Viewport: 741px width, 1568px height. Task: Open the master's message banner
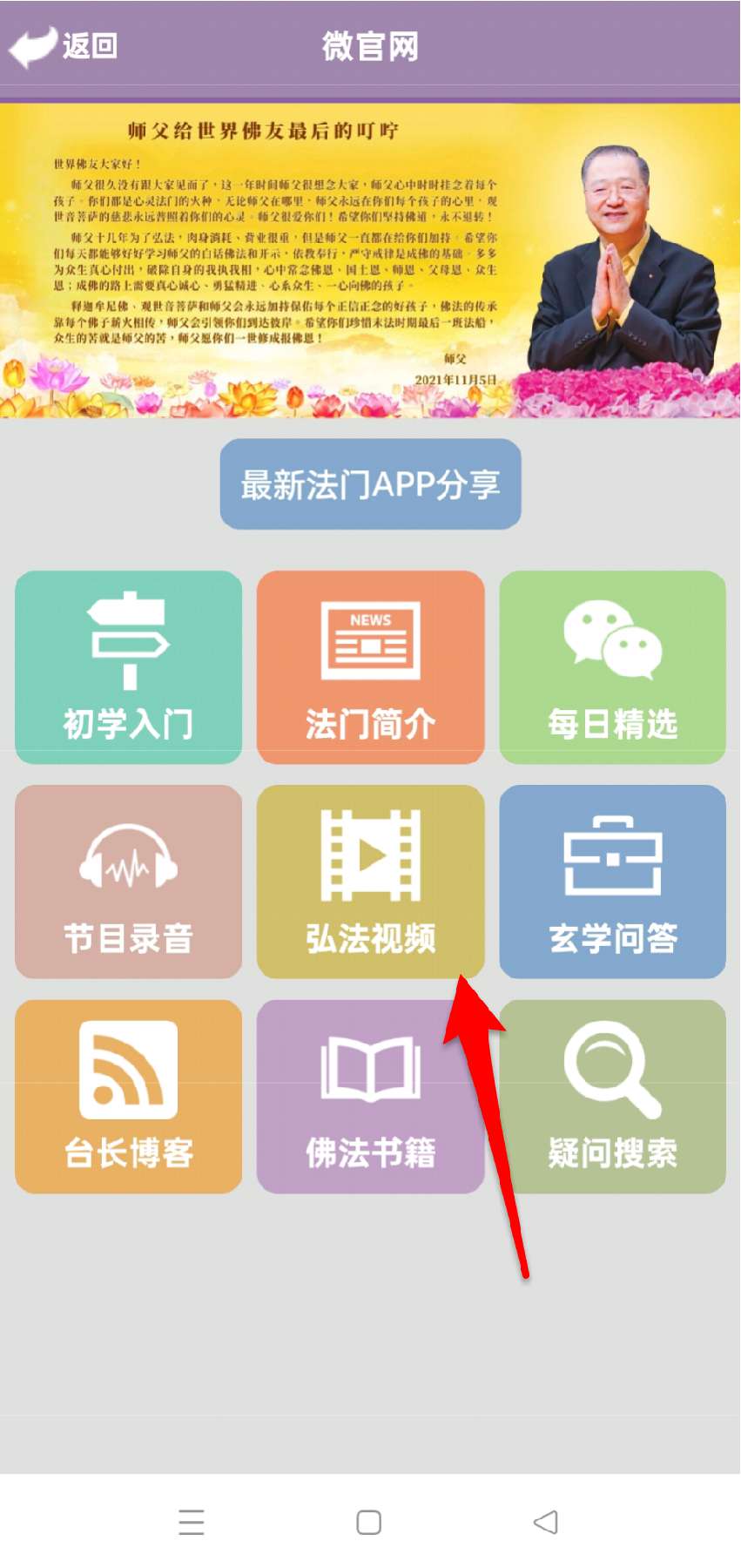click(x=370, y=261)
